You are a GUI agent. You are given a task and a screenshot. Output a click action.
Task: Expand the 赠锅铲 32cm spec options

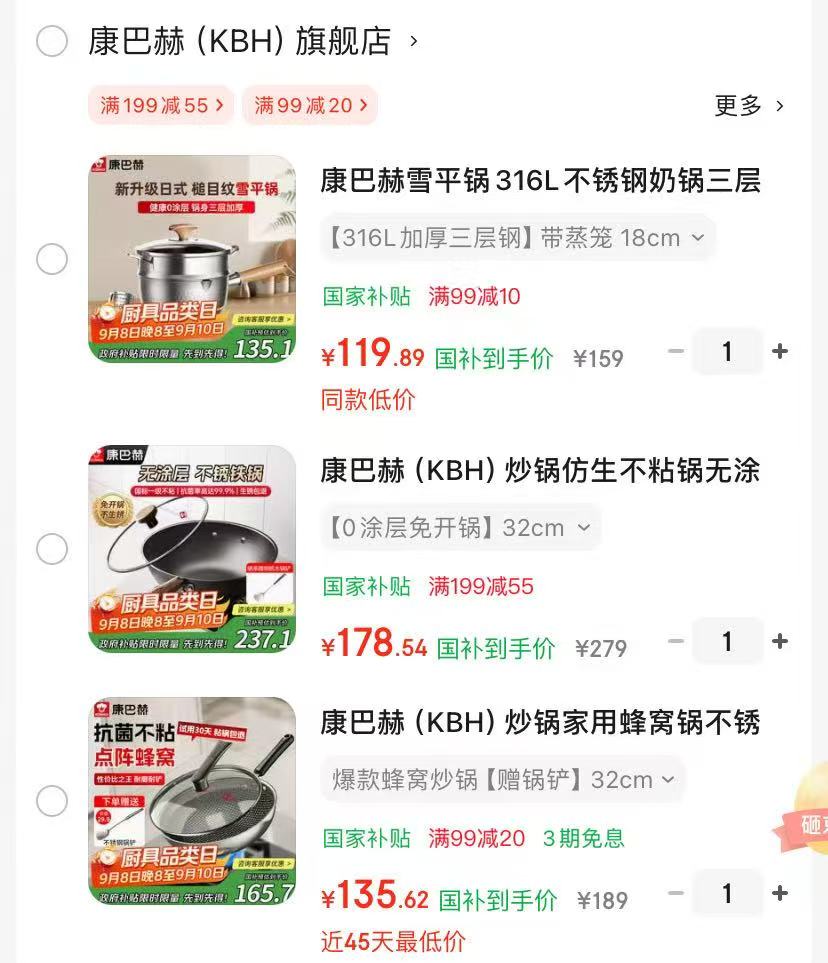(502, 779)
